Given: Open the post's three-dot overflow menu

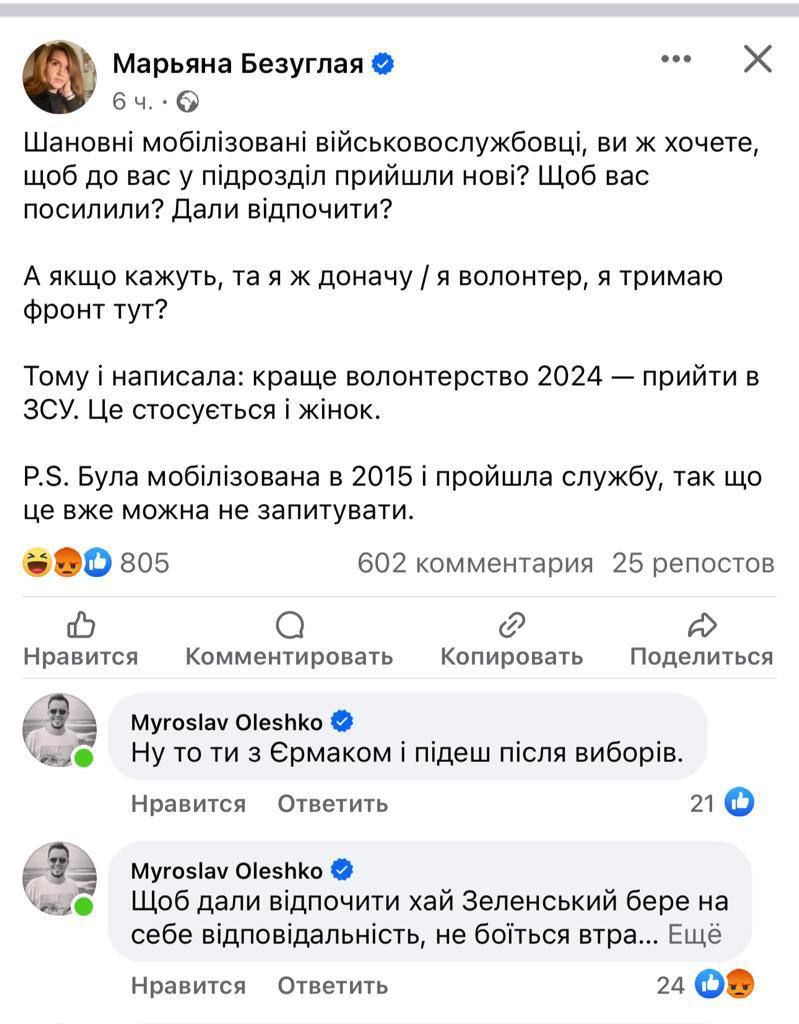Looking at the screenshot, I should click(677, 60).
